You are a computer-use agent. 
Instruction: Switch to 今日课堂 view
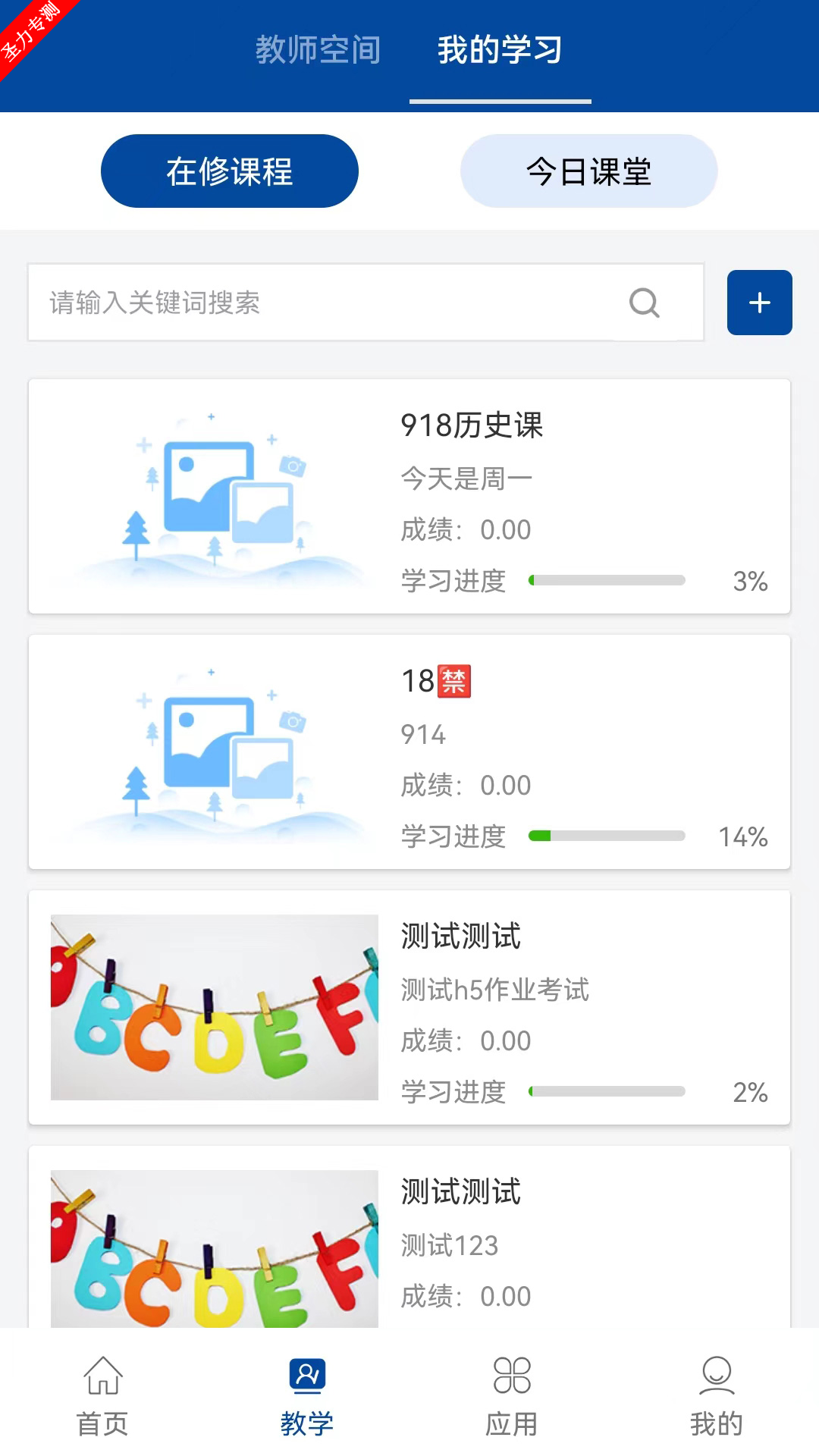tap(588, 171)
